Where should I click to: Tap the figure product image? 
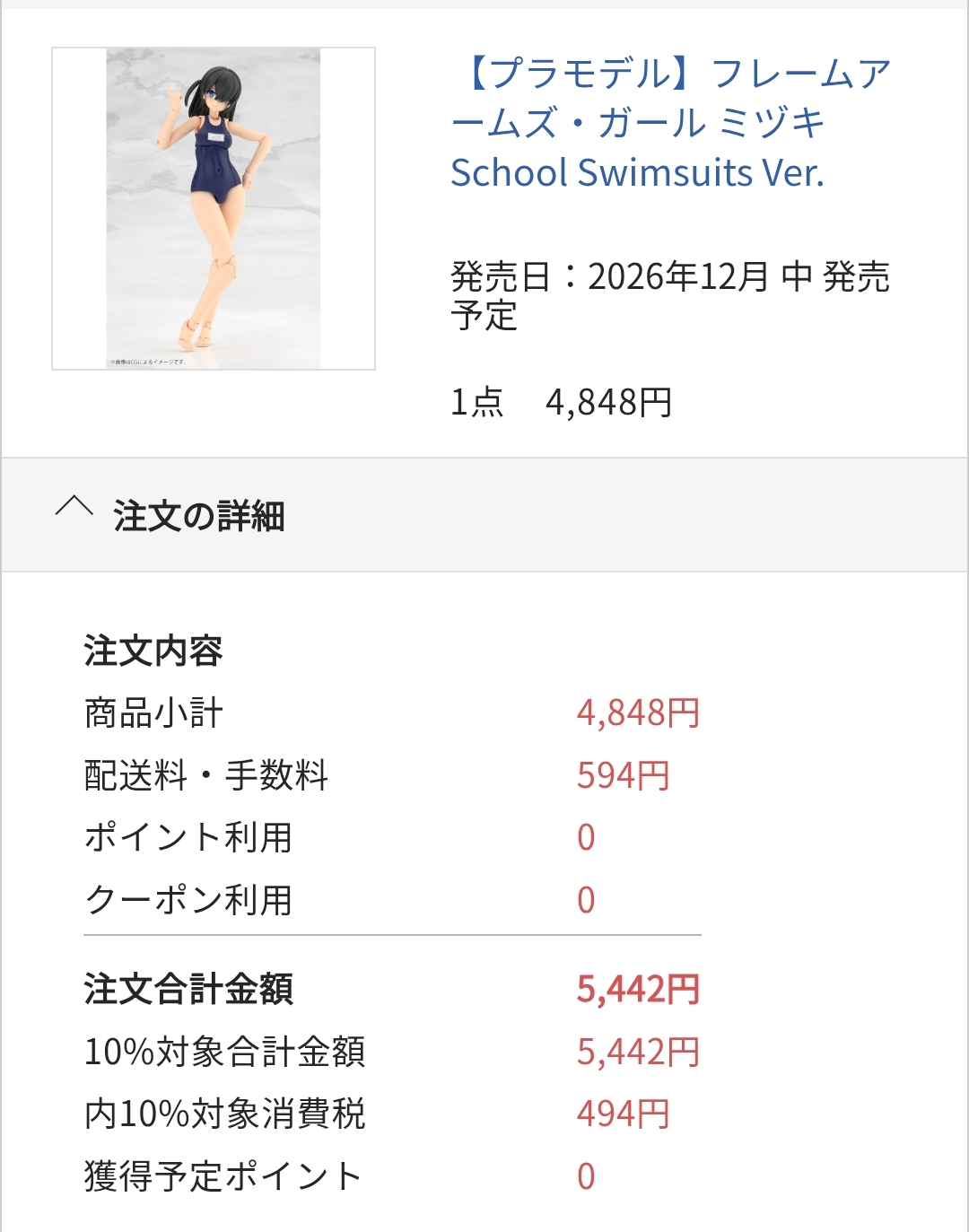[x=214, y=208]
